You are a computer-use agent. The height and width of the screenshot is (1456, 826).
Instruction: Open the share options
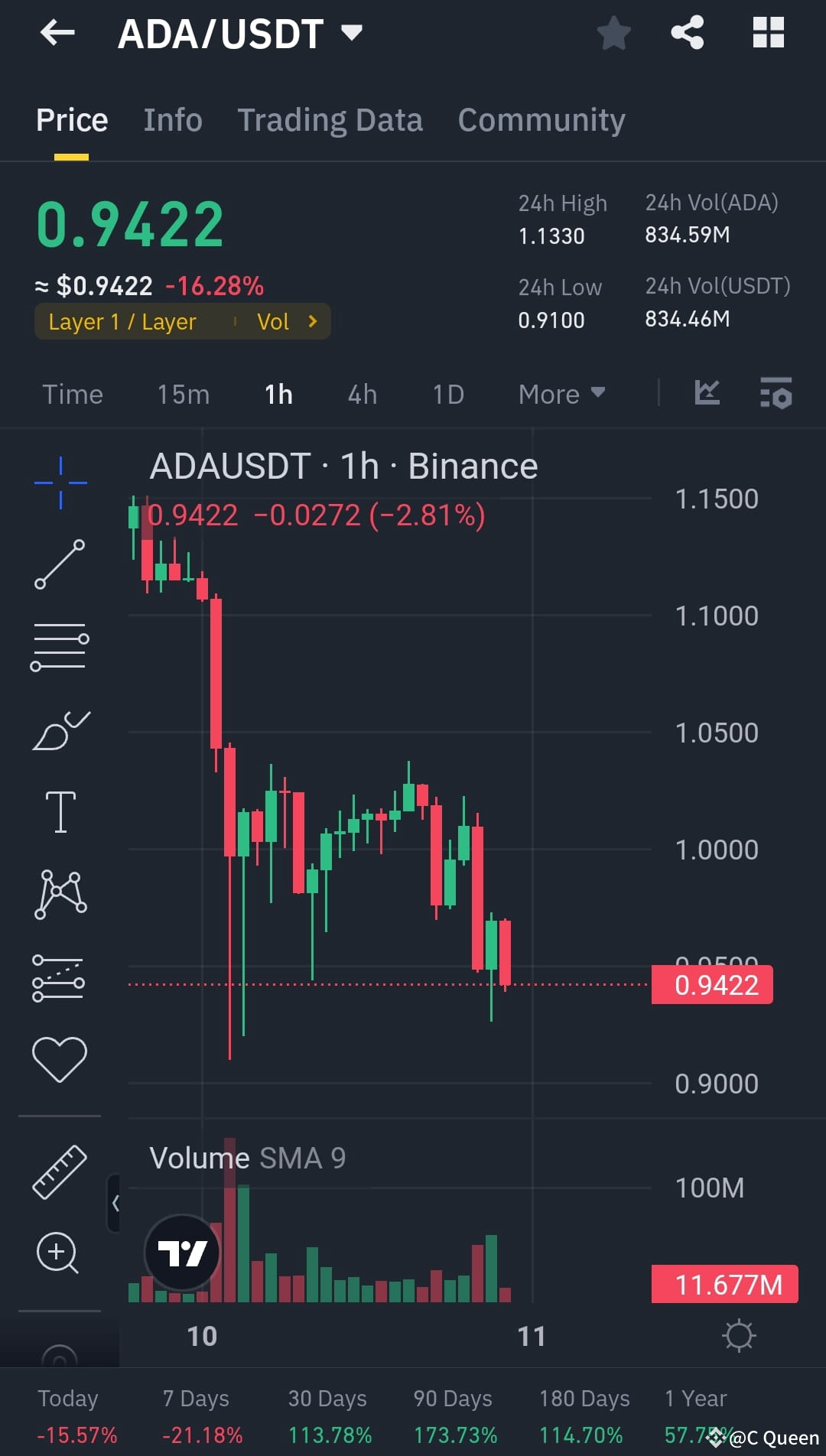pos(687,32)
